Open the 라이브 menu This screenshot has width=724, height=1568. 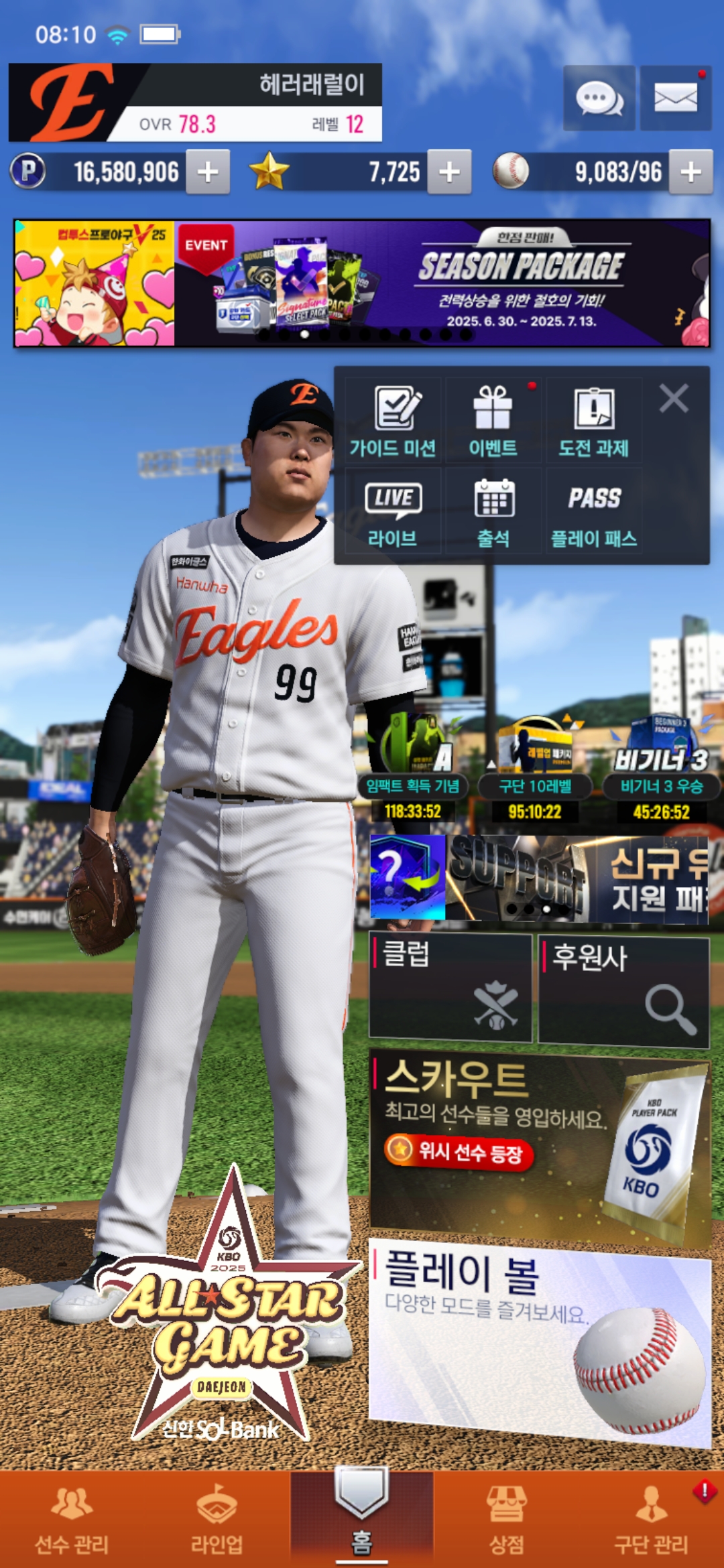point(393,512)
